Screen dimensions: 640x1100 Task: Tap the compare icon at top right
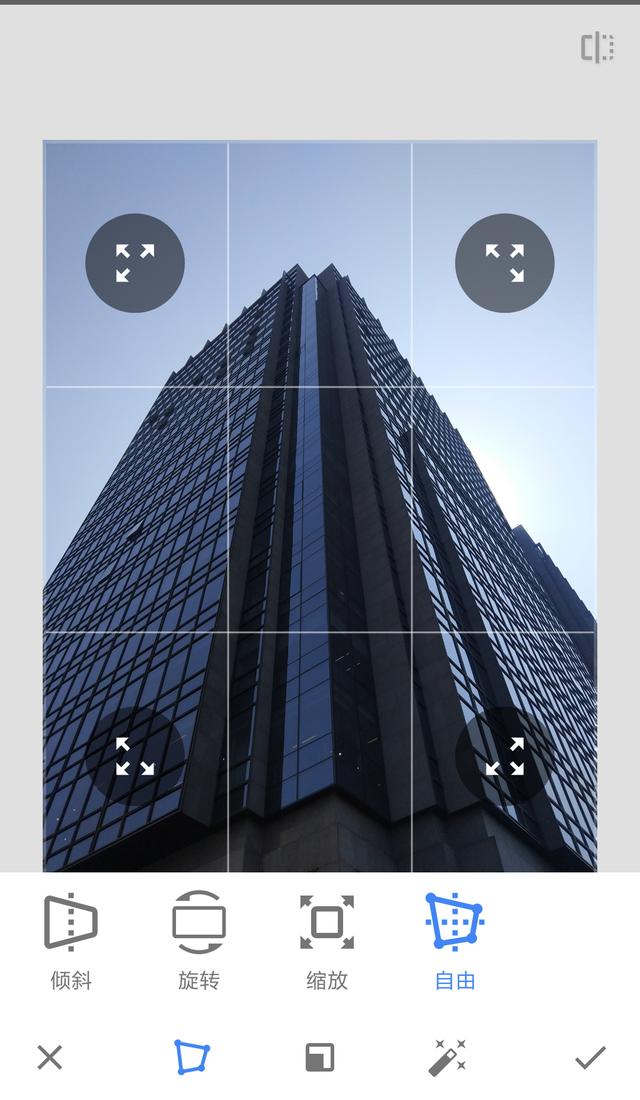[597, 48]
